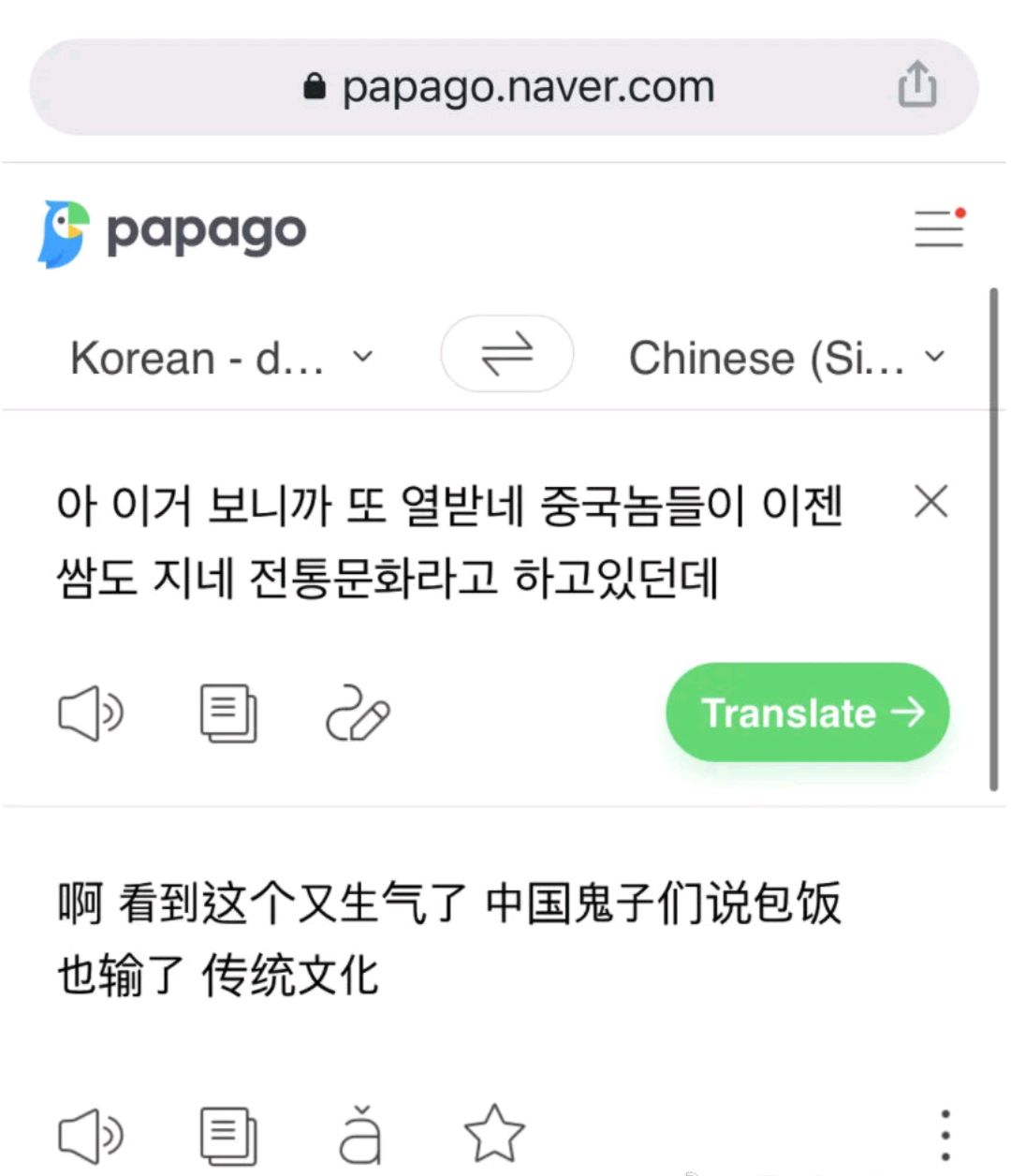Image resolution: width=1011 pixels, height=1176 pixels.
Task: Tap the Share icon in the address bar
Action: tap(918, 86)
